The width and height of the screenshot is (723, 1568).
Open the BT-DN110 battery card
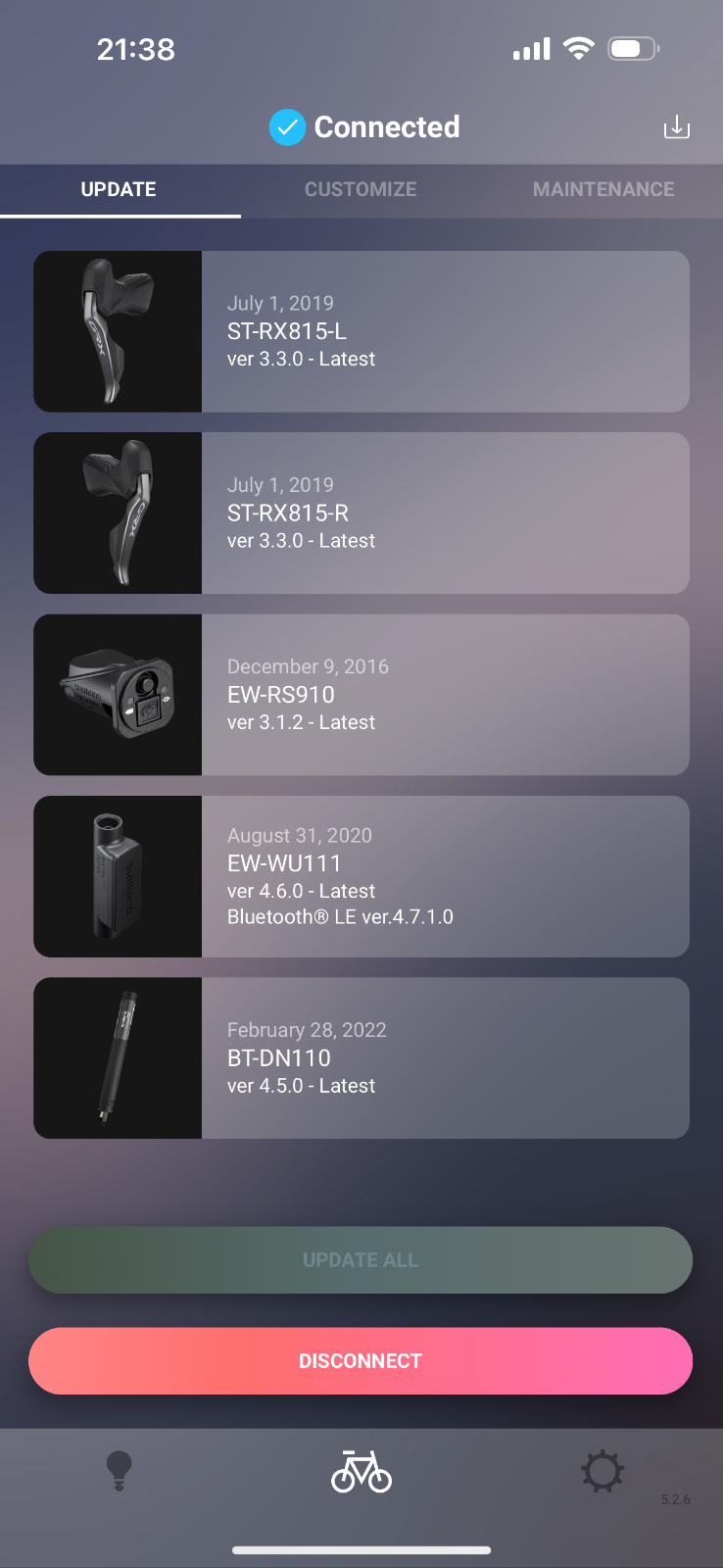click(361, 1057)
